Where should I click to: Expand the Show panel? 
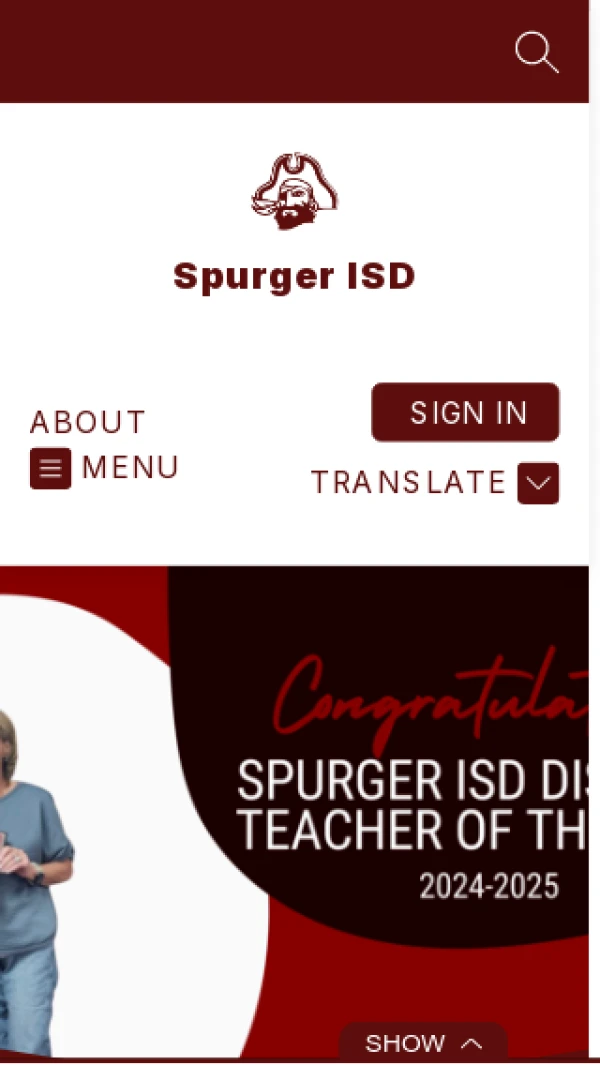point(424,1043)
